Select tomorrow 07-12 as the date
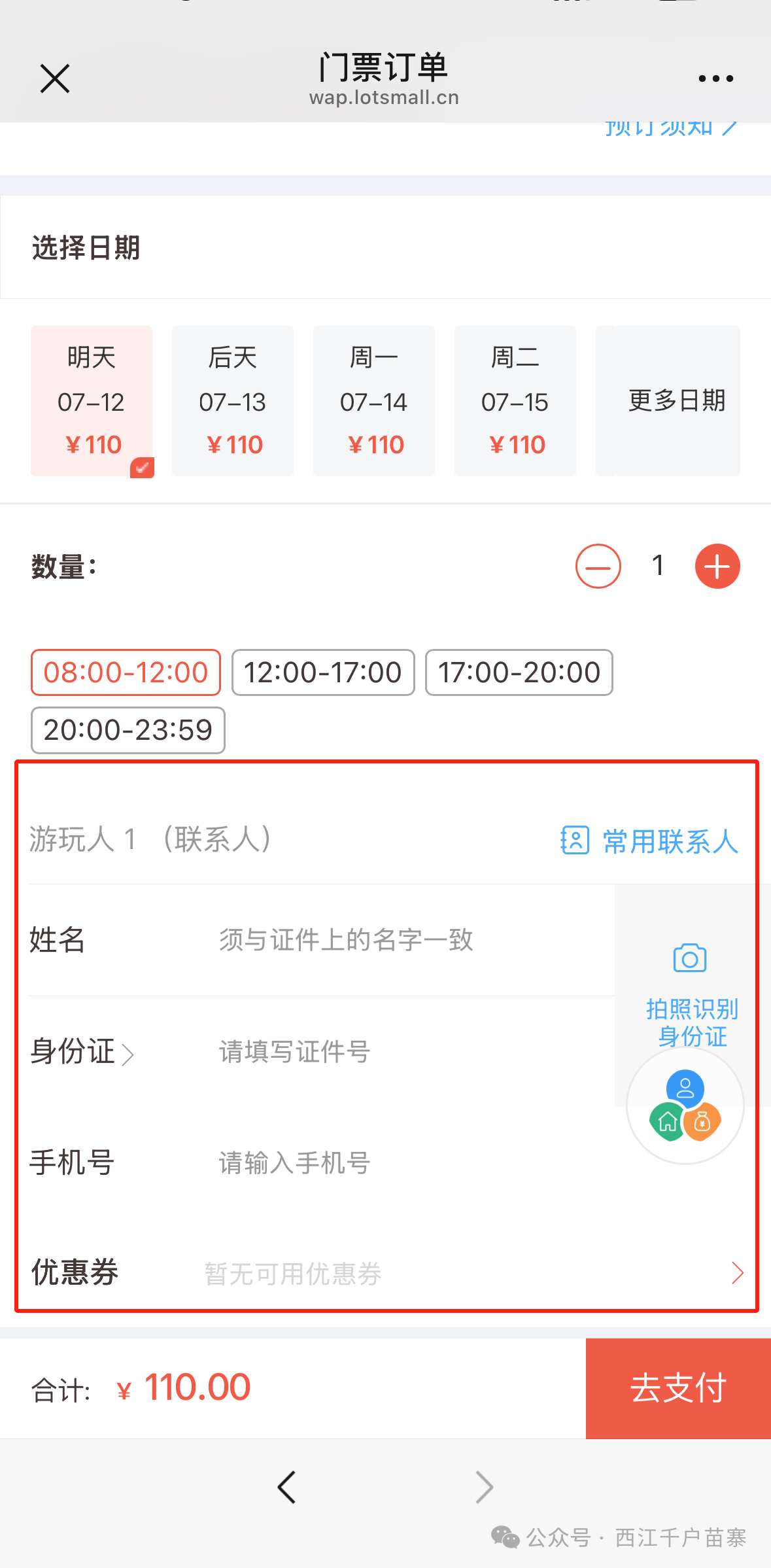Viewport: 771px width, 1568px height. [92, 401]
